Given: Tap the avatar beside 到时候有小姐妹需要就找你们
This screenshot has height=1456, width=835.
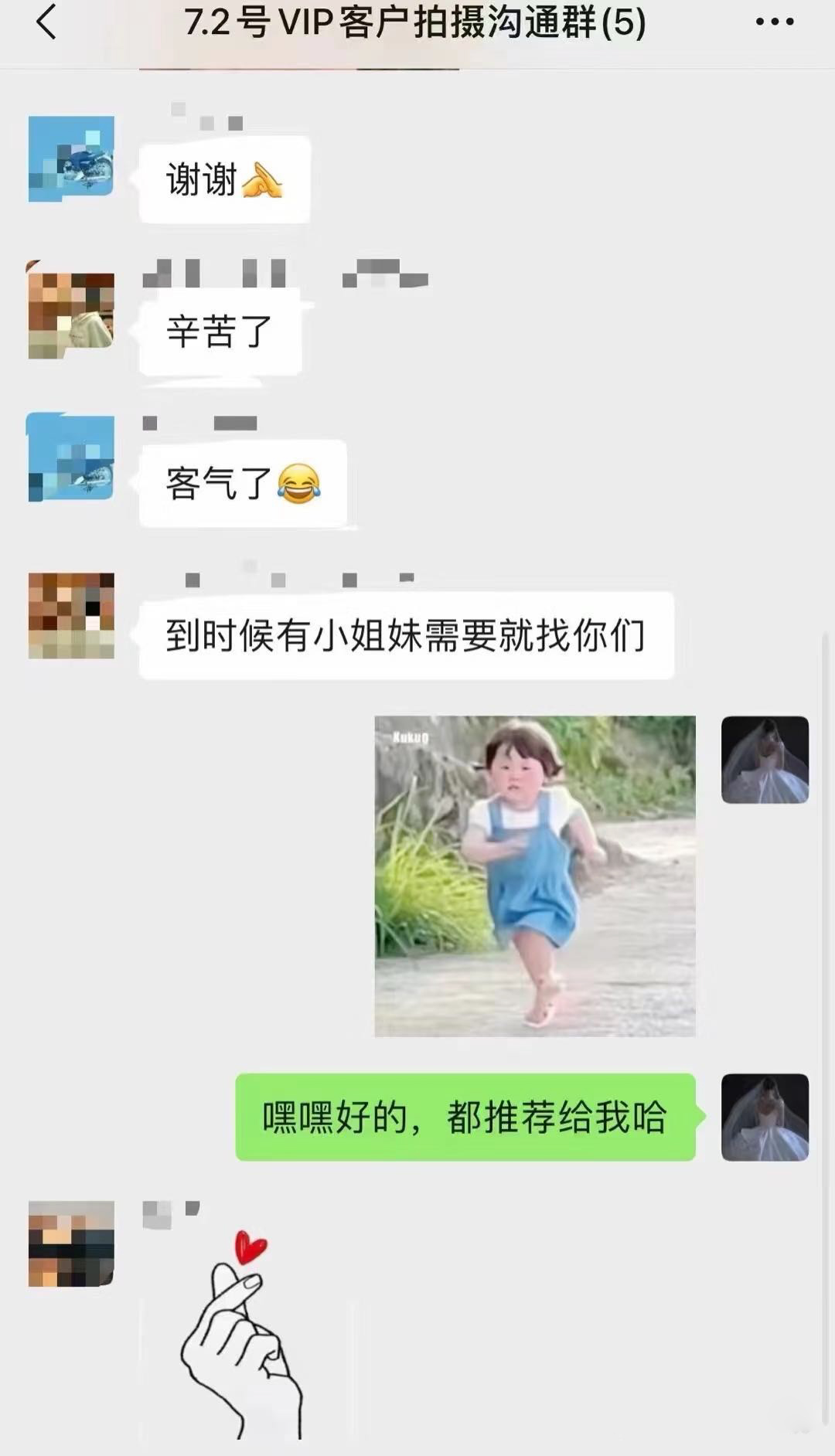Looking at the screenshot, I should coord(71,615).
